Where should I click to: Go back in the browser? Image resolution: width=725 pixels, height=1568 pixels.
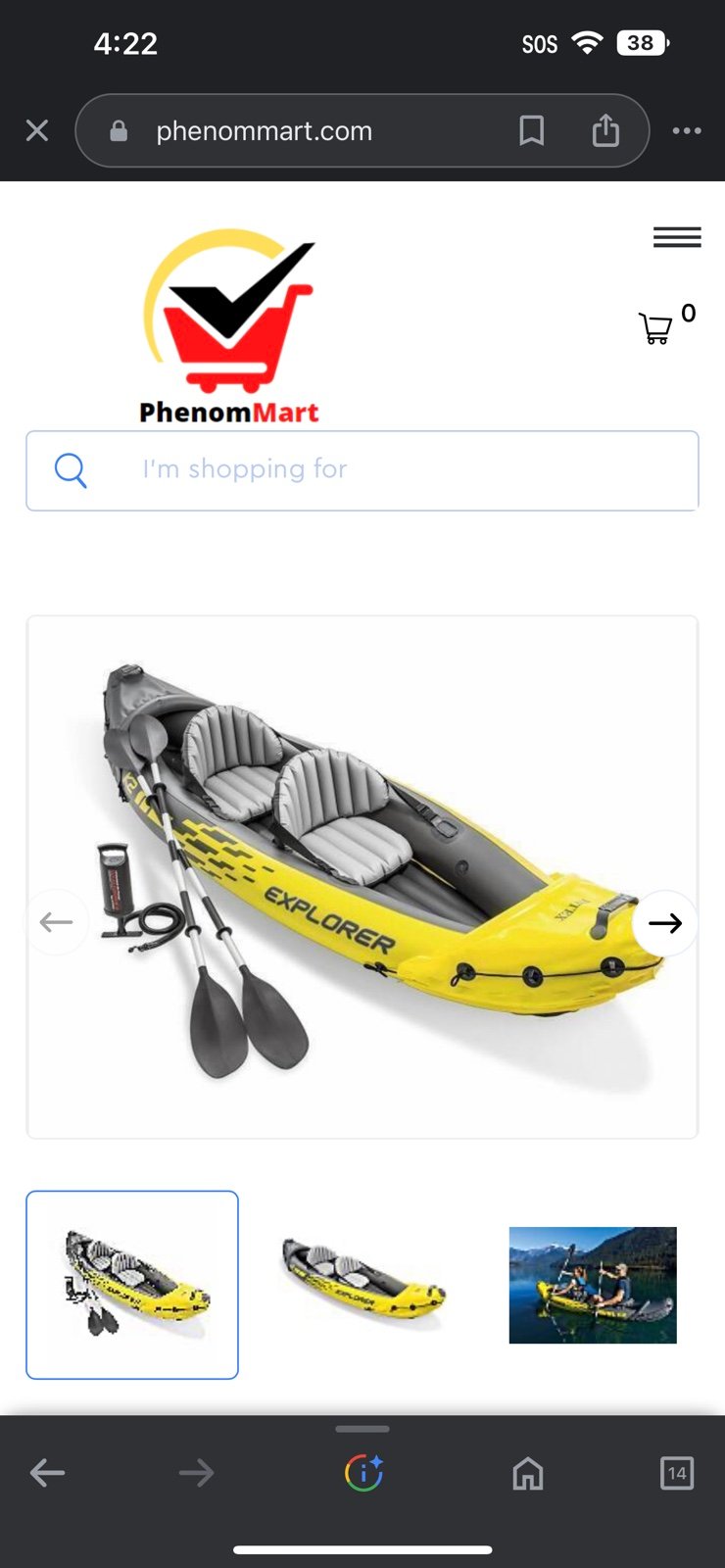coord(47,1472)
